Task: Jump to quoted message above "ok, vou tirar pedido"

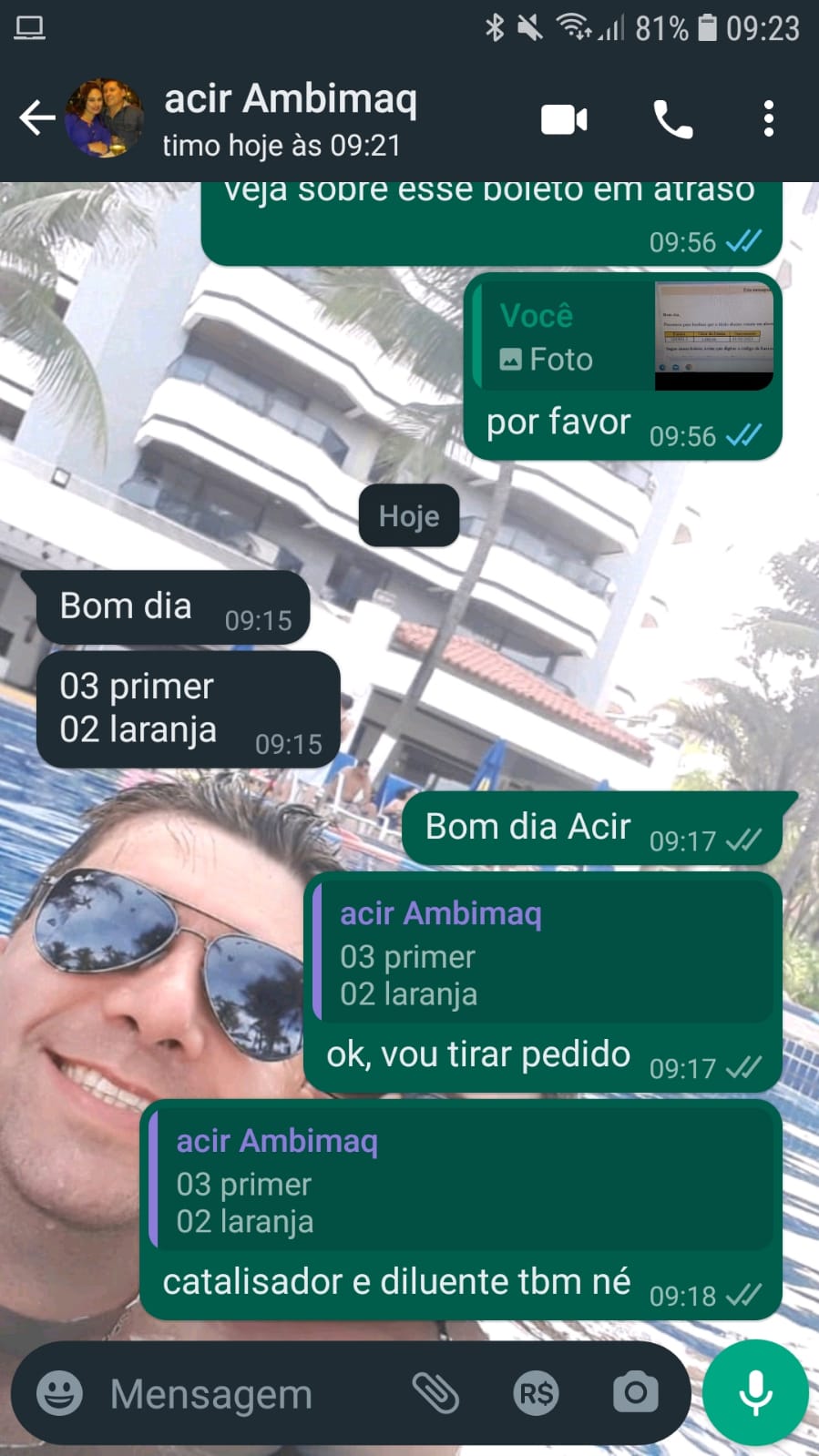Action: pyautogui.click(x=544, y=952)
